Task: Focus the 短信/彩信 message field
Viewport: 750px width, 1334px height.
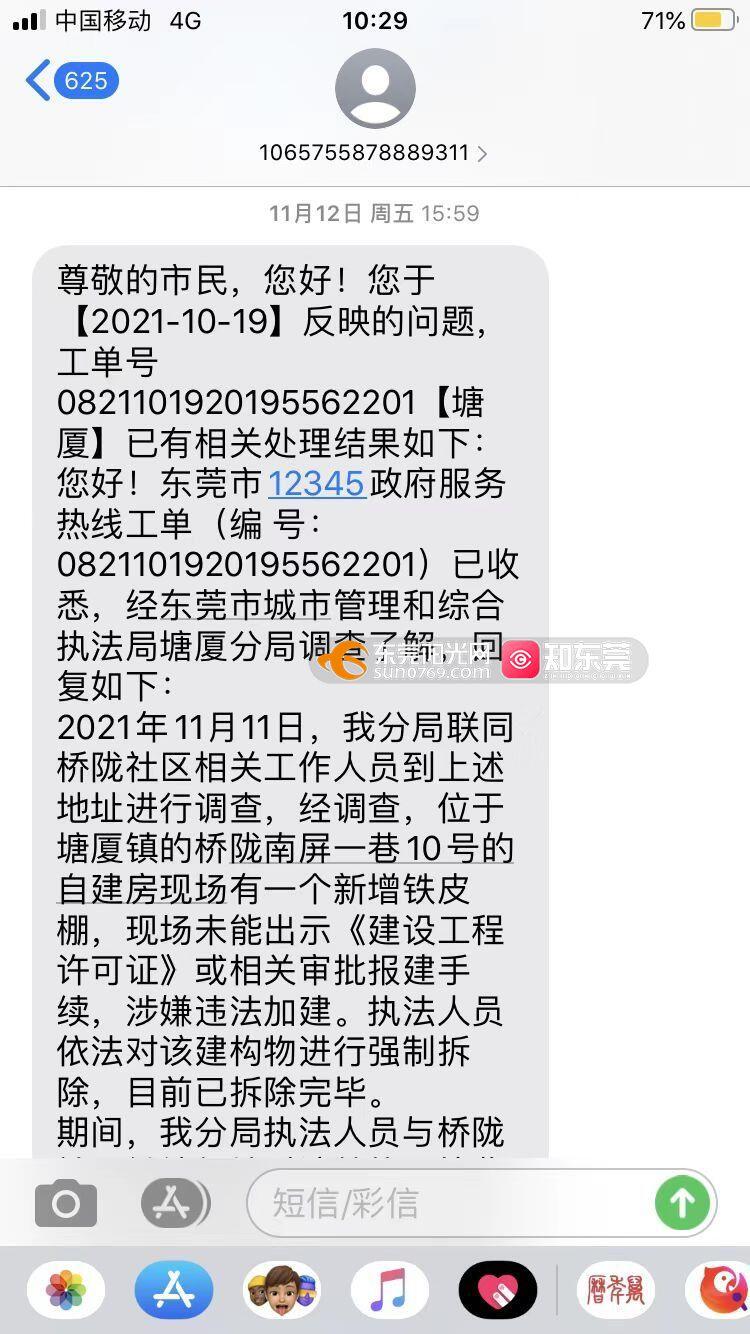Action: point(450,1203)
